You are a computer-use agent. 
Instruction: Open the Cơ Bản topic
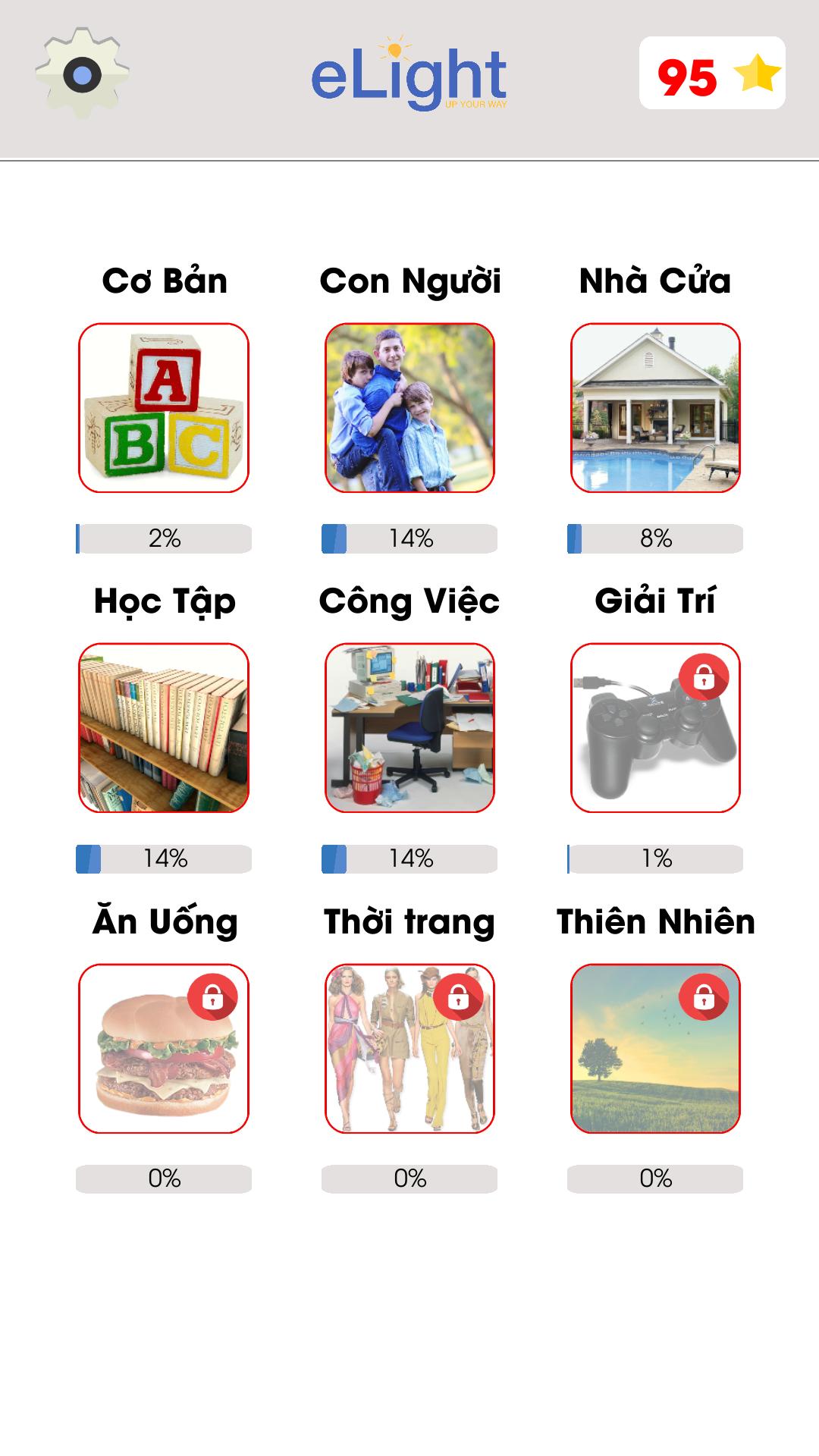pos(164,408)
